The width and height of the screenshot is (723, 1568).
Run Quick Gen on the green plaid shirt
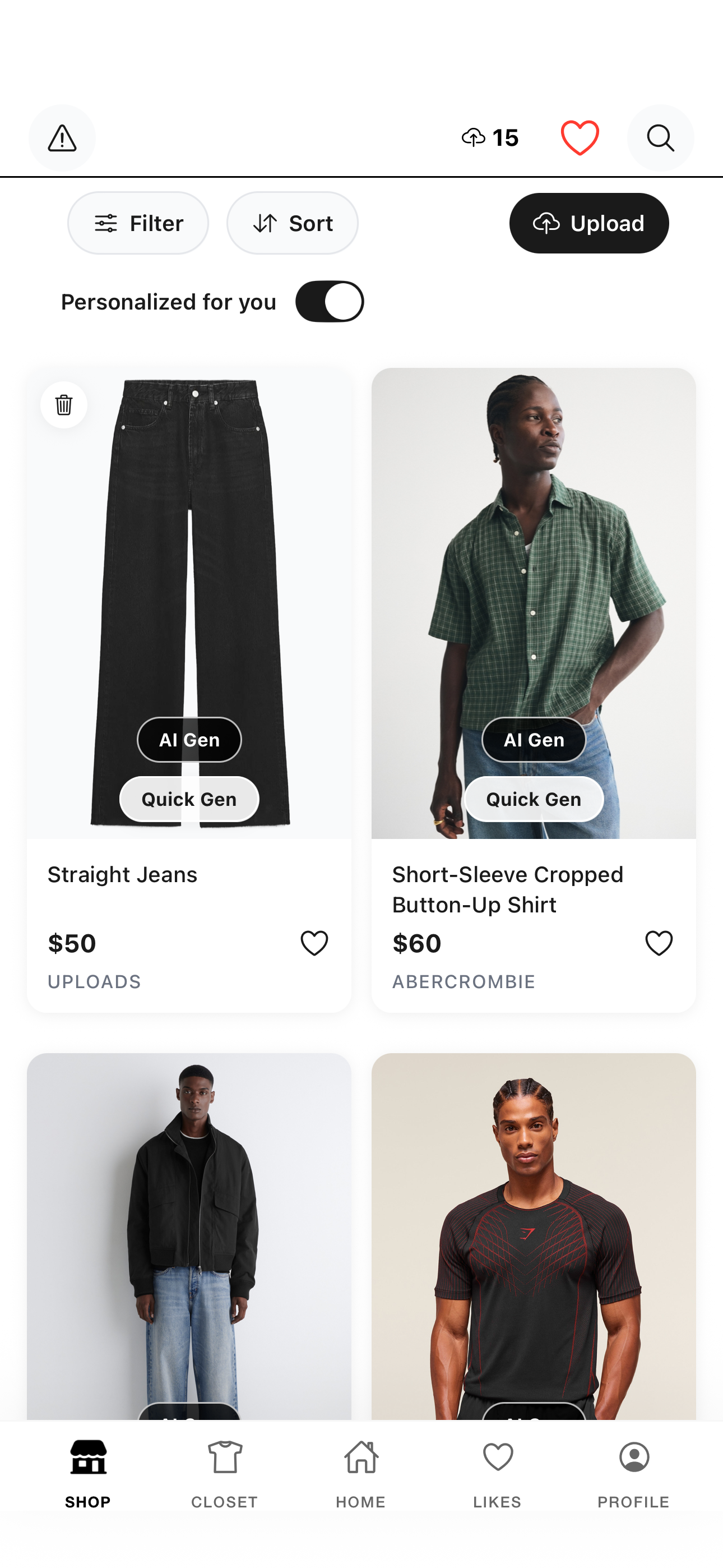(533, 799)
